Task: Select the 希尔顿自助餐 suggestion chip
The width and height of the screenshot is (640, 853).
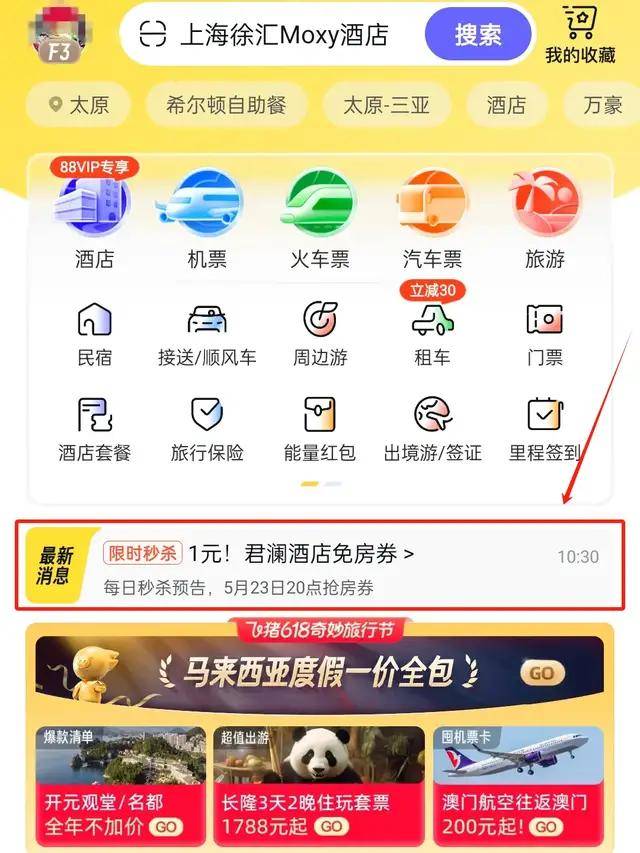Action: pos(227,105)
